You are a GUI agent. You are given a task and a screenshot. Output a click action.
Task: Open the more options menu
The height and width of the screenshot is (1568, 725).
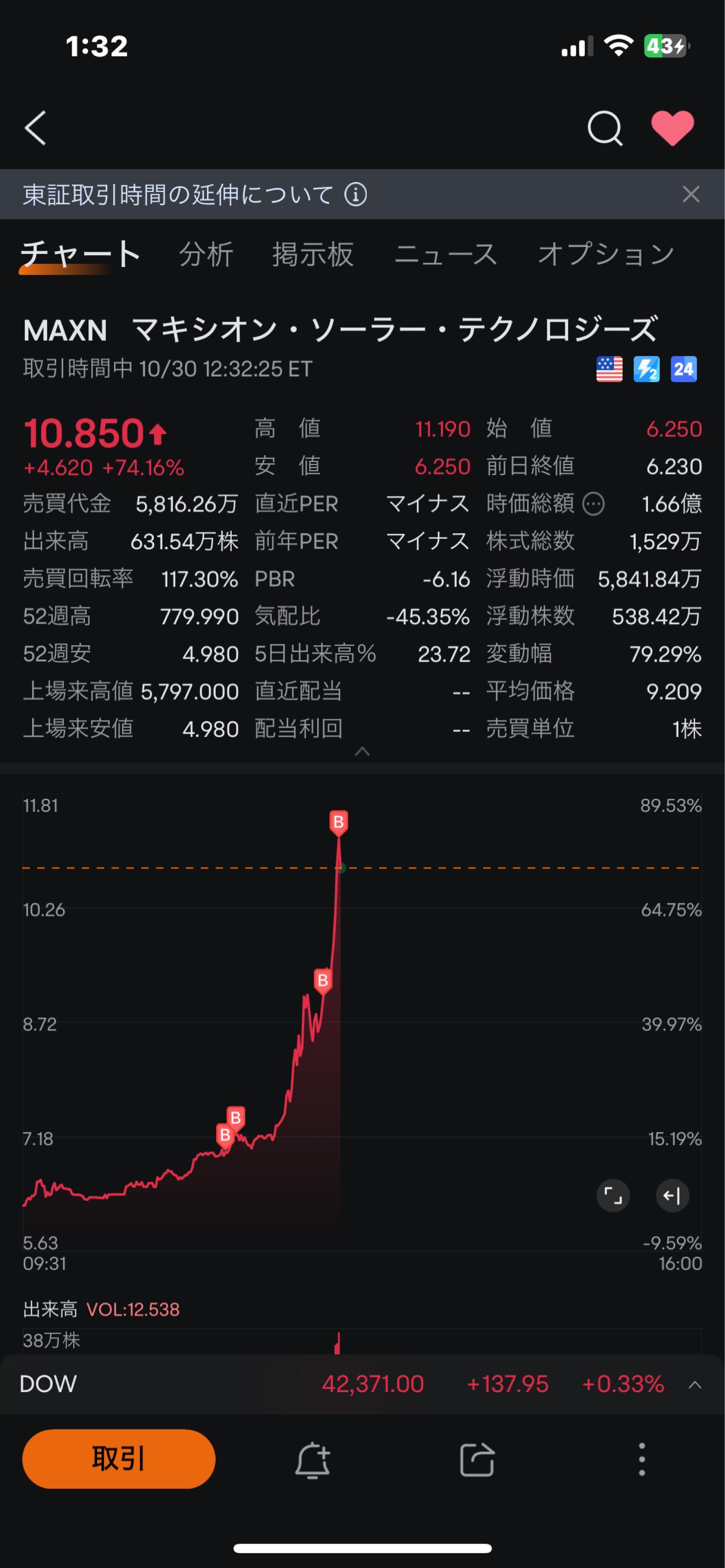tap(642, 1460)
